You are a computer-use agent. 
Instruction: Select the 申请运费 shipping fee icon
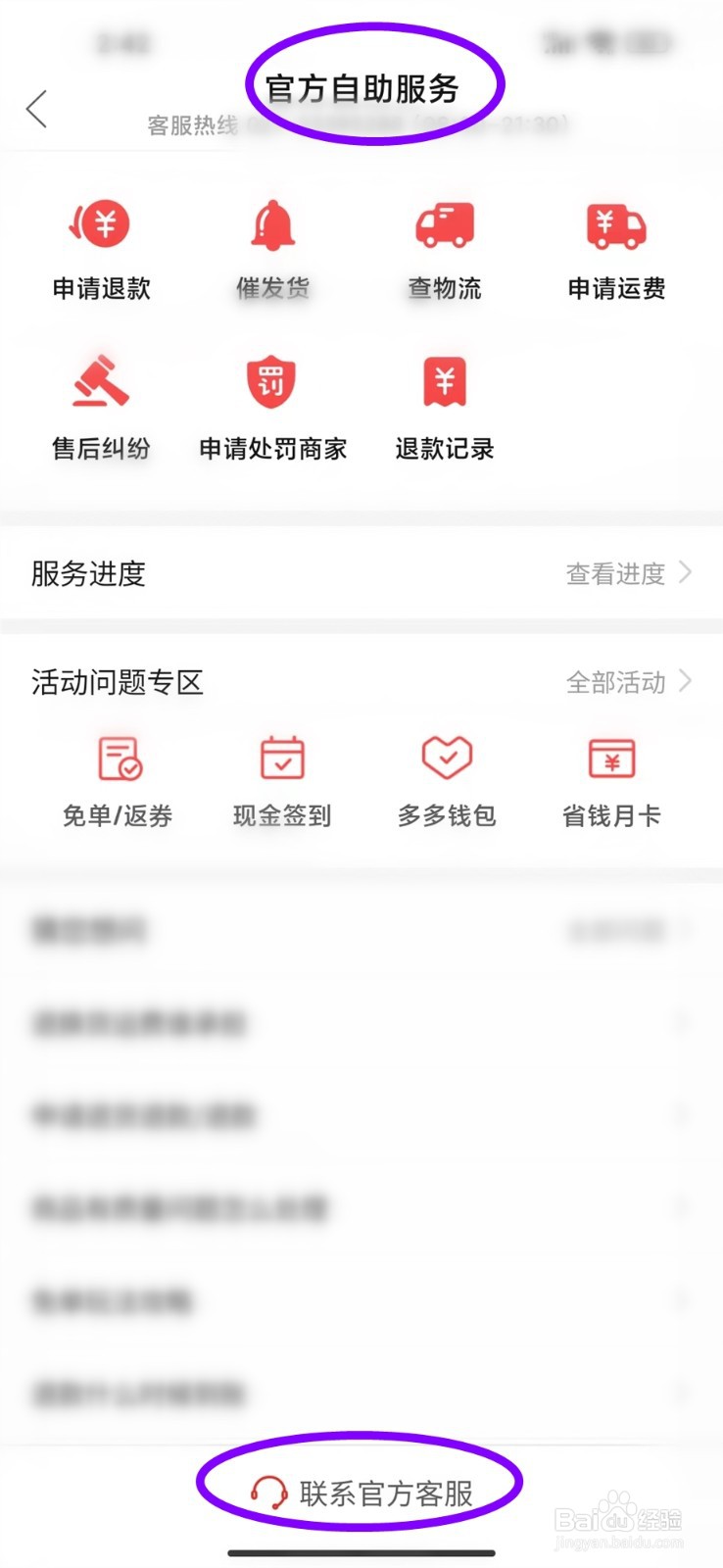[614, 223]
